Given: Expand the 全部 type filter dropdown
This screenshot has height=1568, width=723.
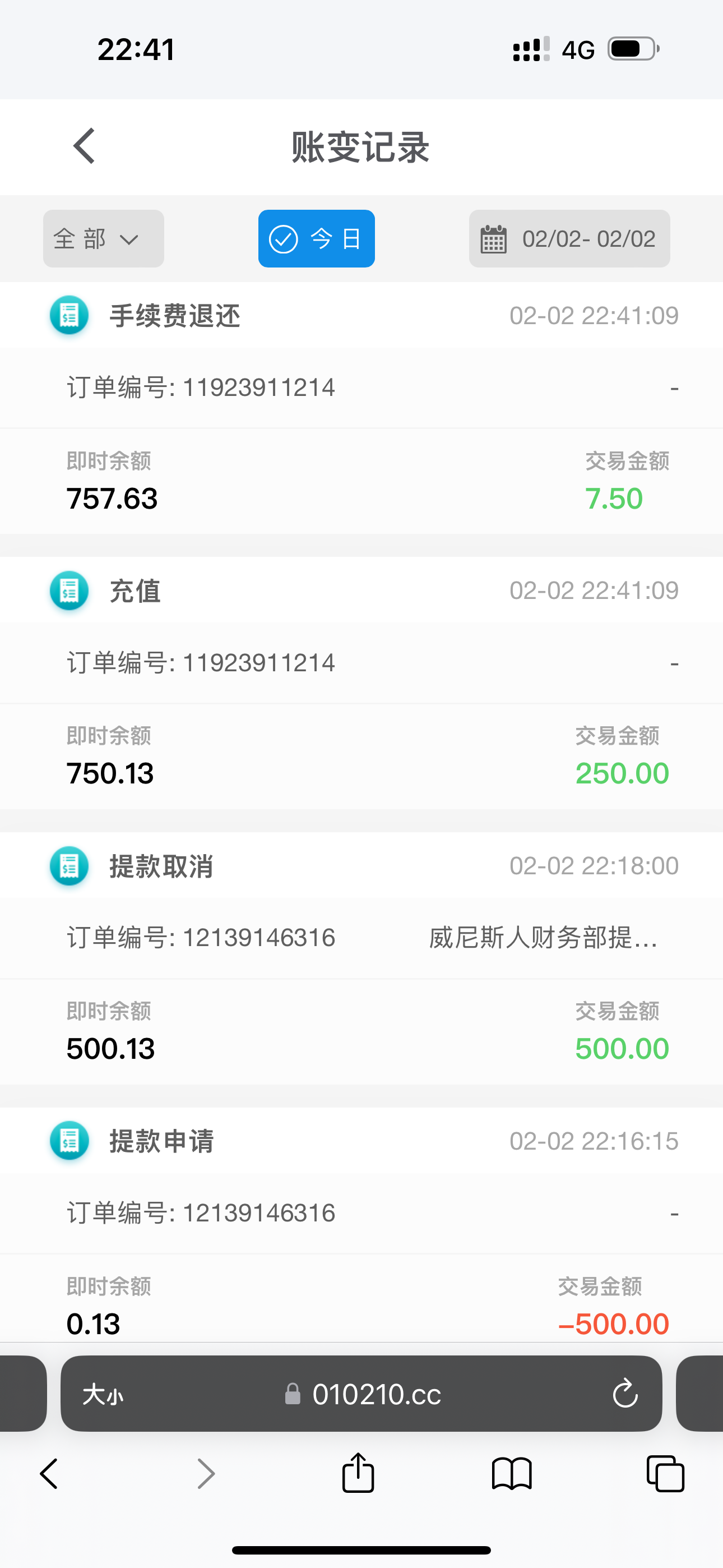Looking at the screenshot, I should point(104,238).
